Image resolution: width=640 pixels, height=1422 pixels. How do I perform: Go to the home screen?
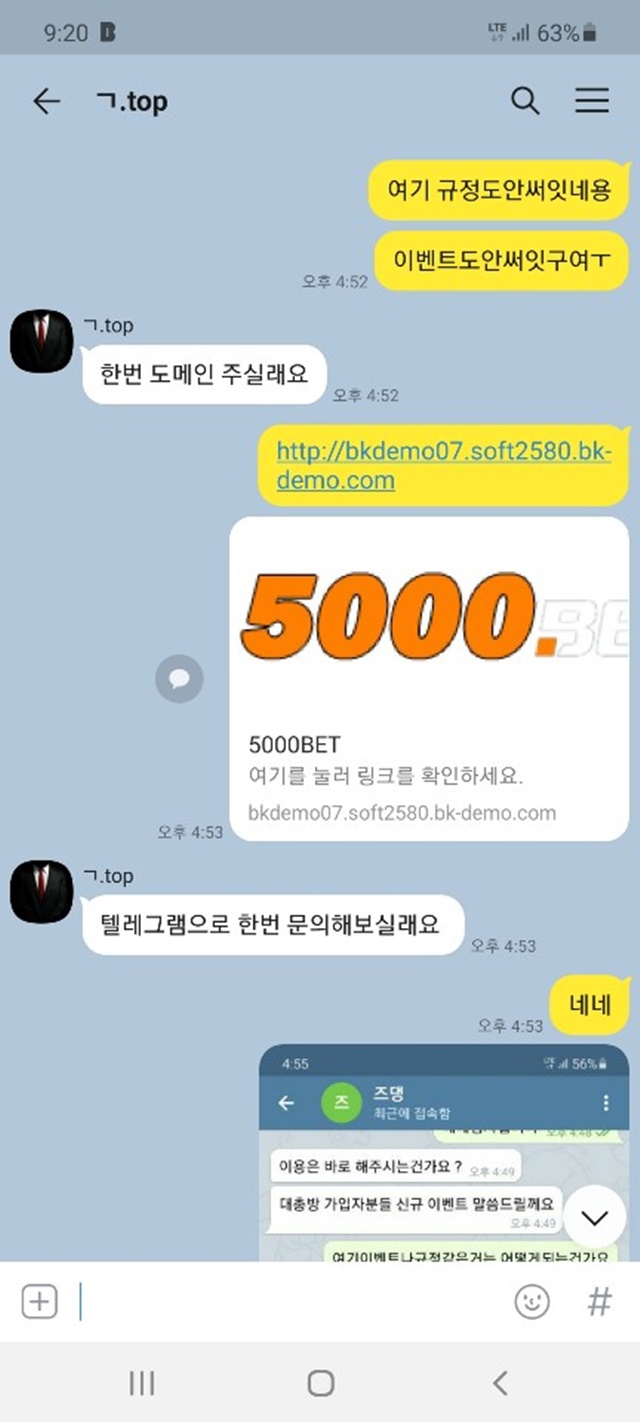click(x=320, y=1383)
